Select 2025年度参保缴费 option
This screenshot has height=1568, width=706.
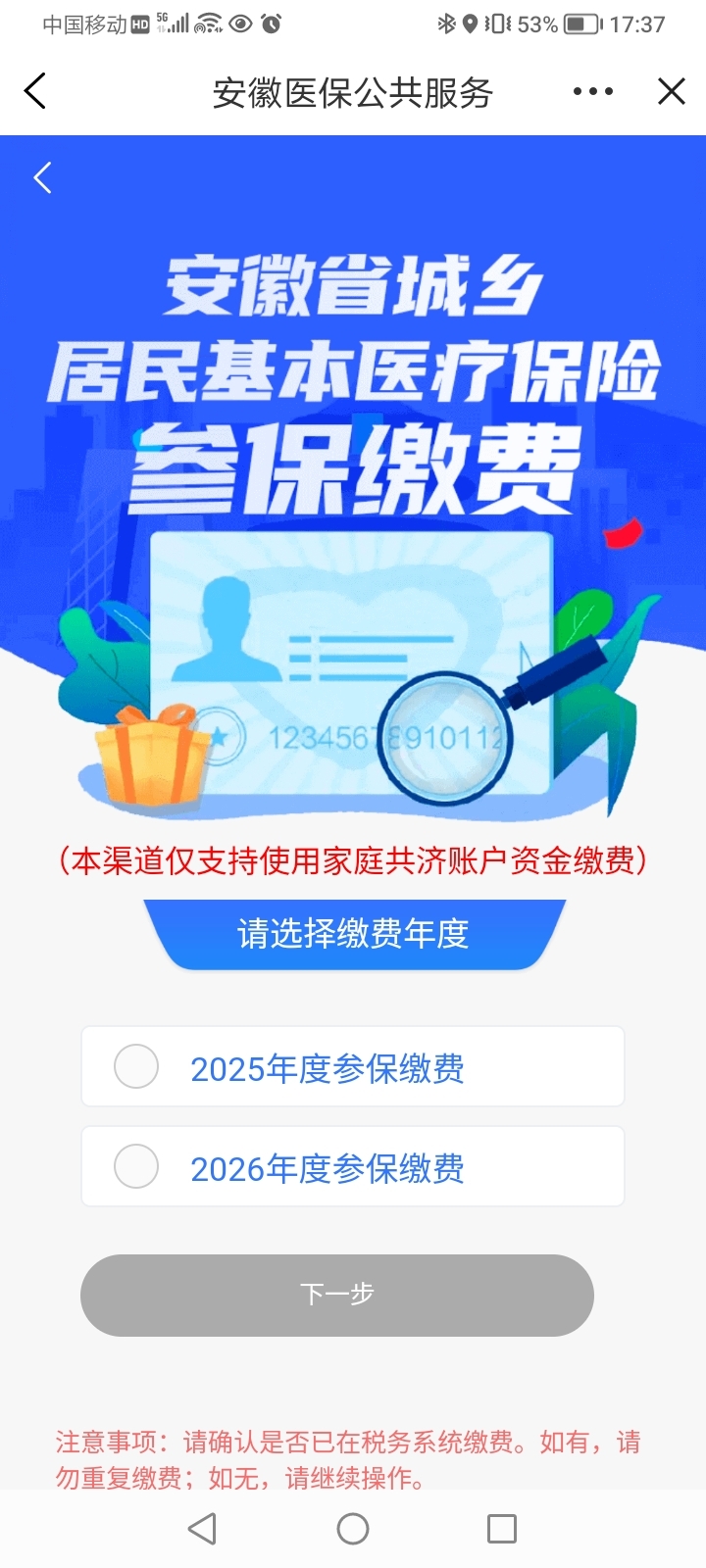click(352, 1067)
